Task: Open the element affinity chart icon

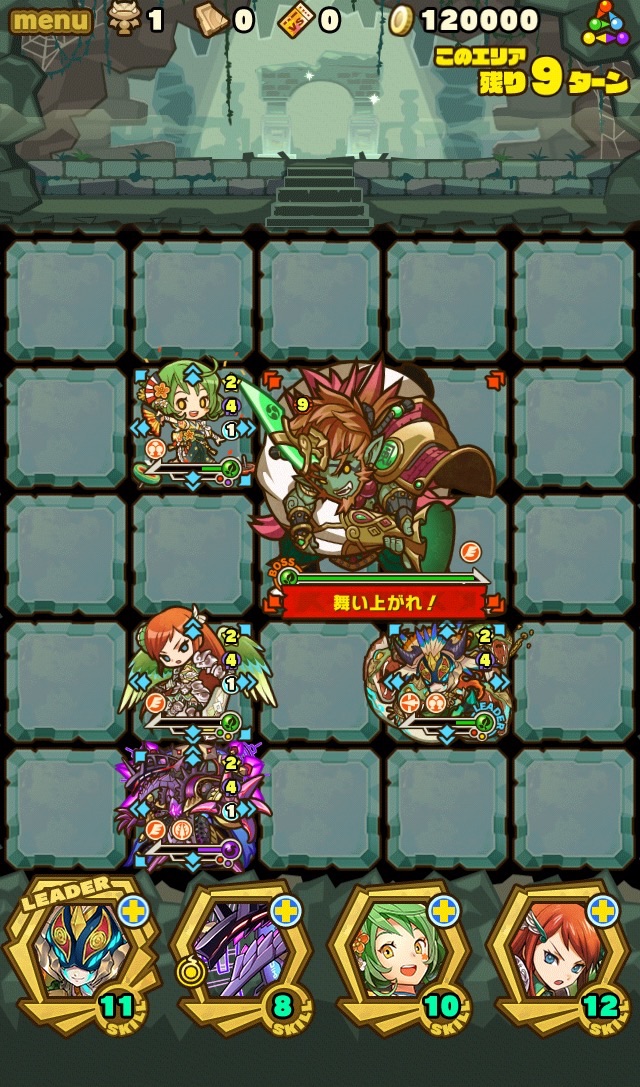Action: pyautogui.click(x=608, y=24)
